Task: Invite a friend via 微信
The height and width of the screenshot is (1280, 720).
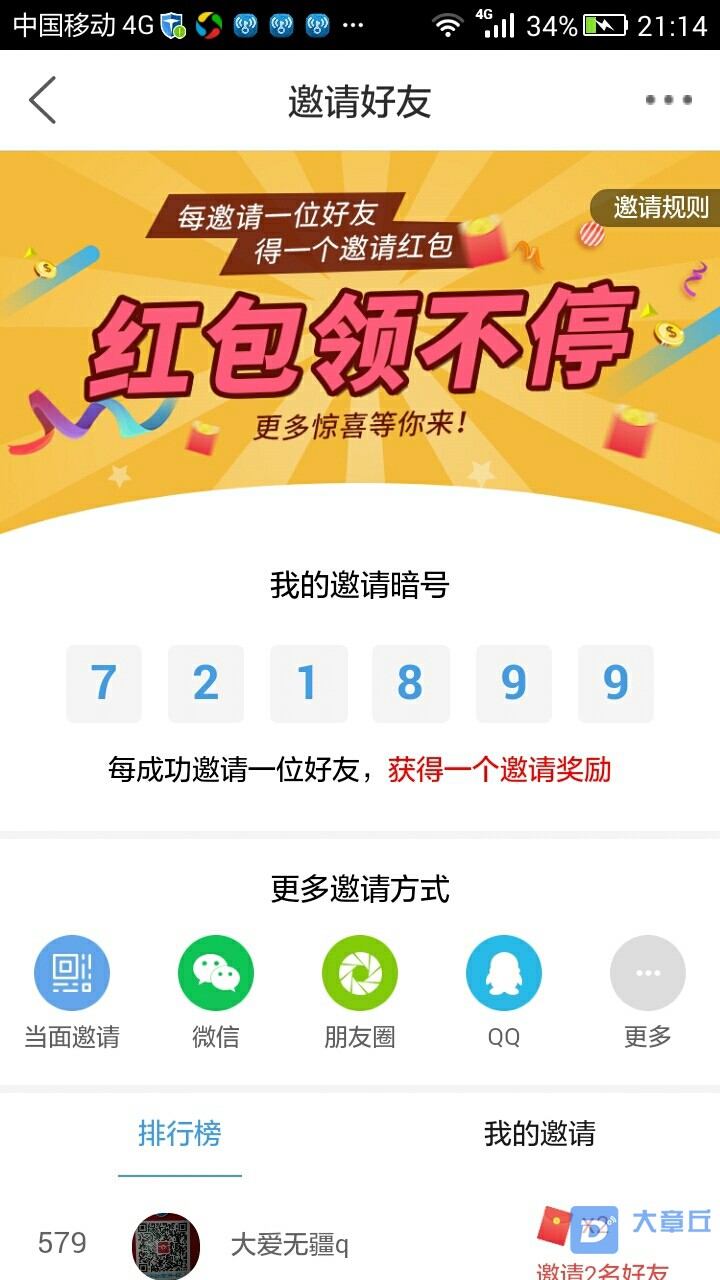Action: click(216, 973)
